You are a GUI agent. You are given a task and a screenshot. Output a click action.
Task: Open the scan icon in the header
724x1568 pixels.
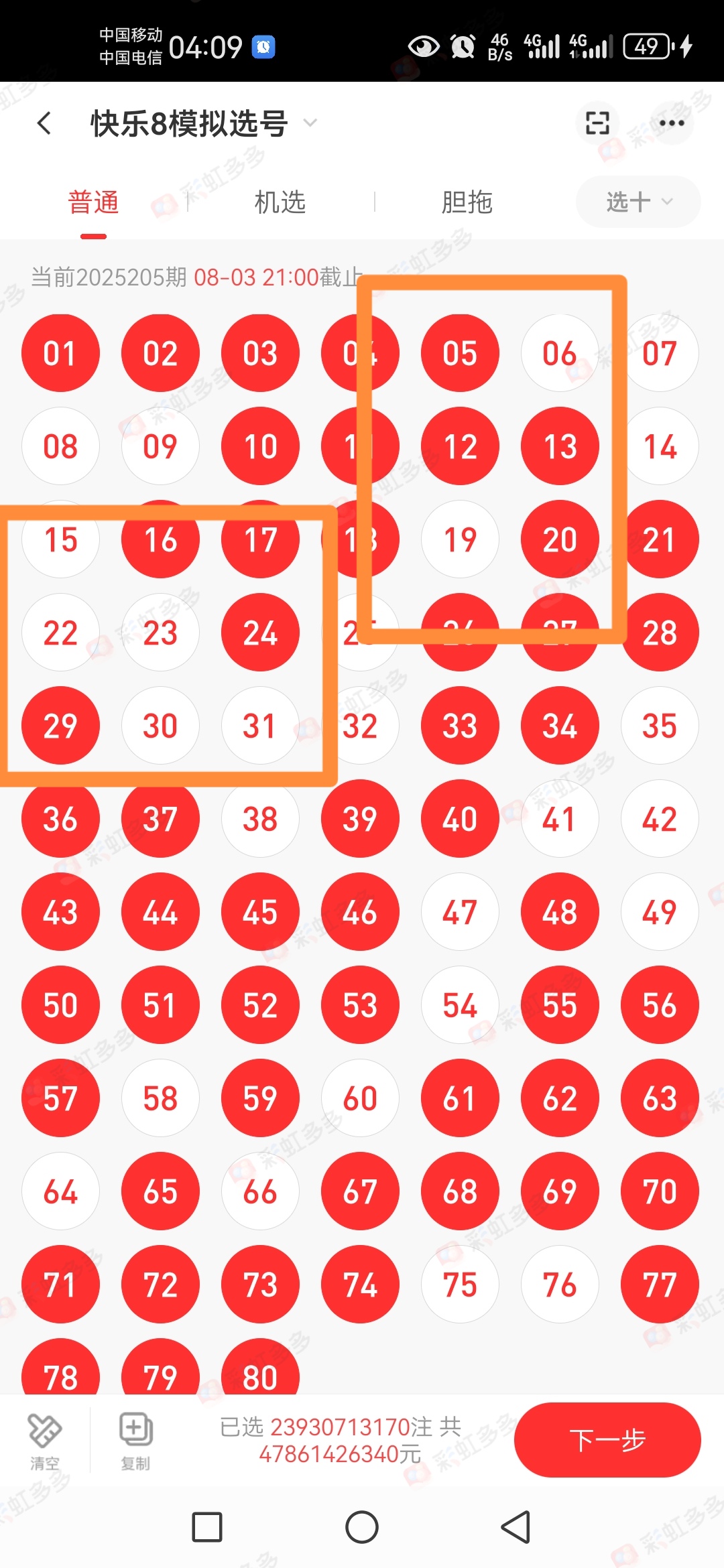point(597,123)
